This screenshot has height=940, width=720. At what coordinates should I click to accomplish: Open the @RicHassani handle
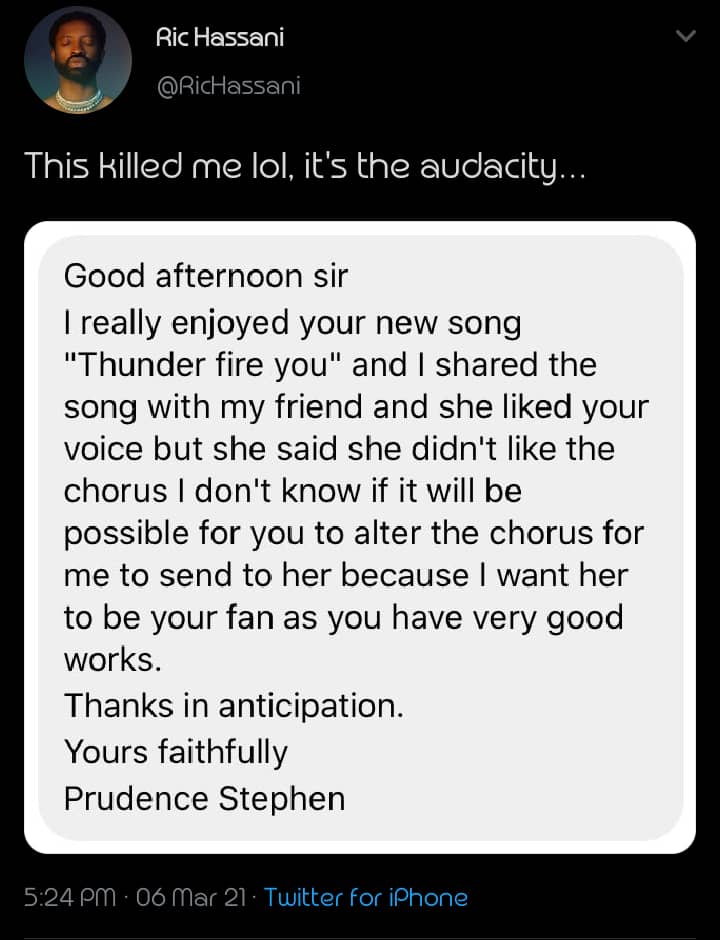click(x=228, y=87)
